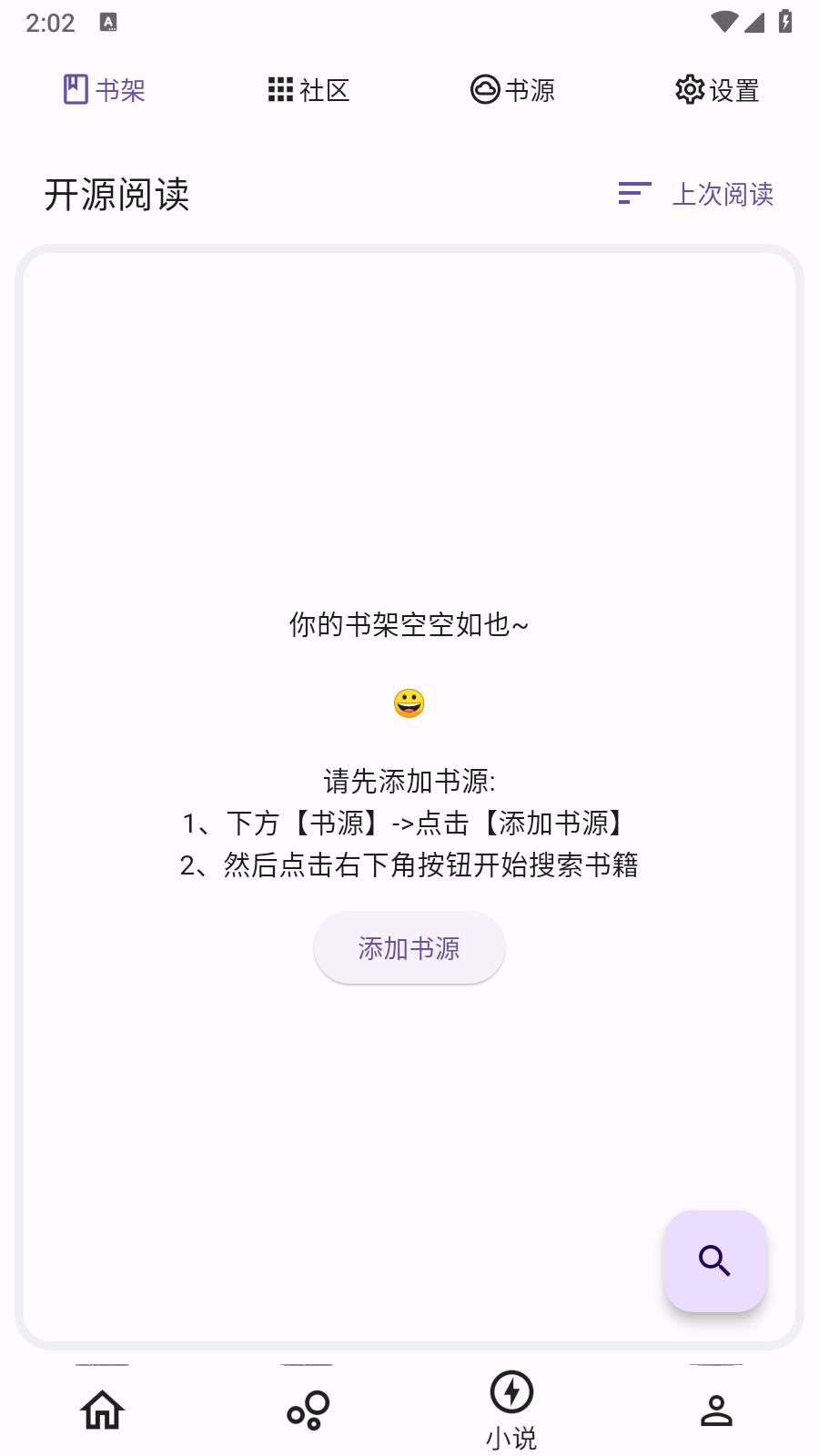Image resolution: width=819 pixels, height=1456 pixels.
Task: Open the sort ordering icon beside 上次阅读
Action: point(632,194)
